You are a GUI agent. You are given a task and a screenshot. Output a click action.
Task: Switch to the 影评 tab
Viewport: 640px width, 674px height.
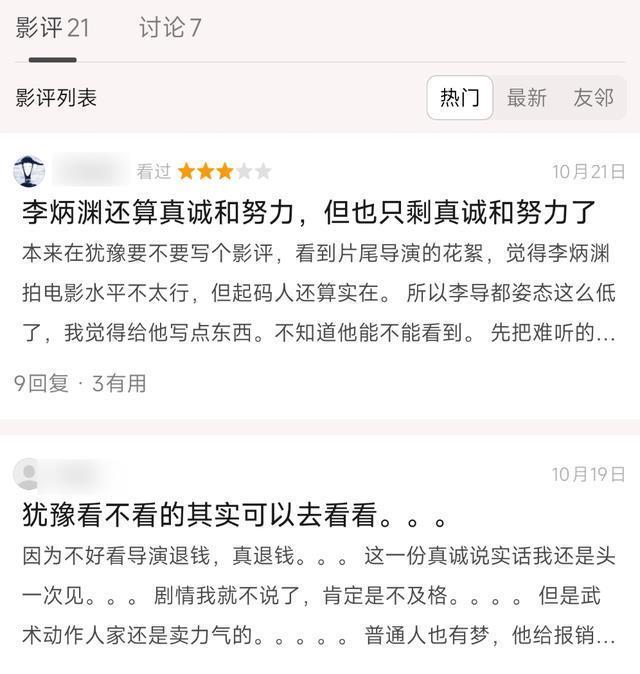[52, 28]
